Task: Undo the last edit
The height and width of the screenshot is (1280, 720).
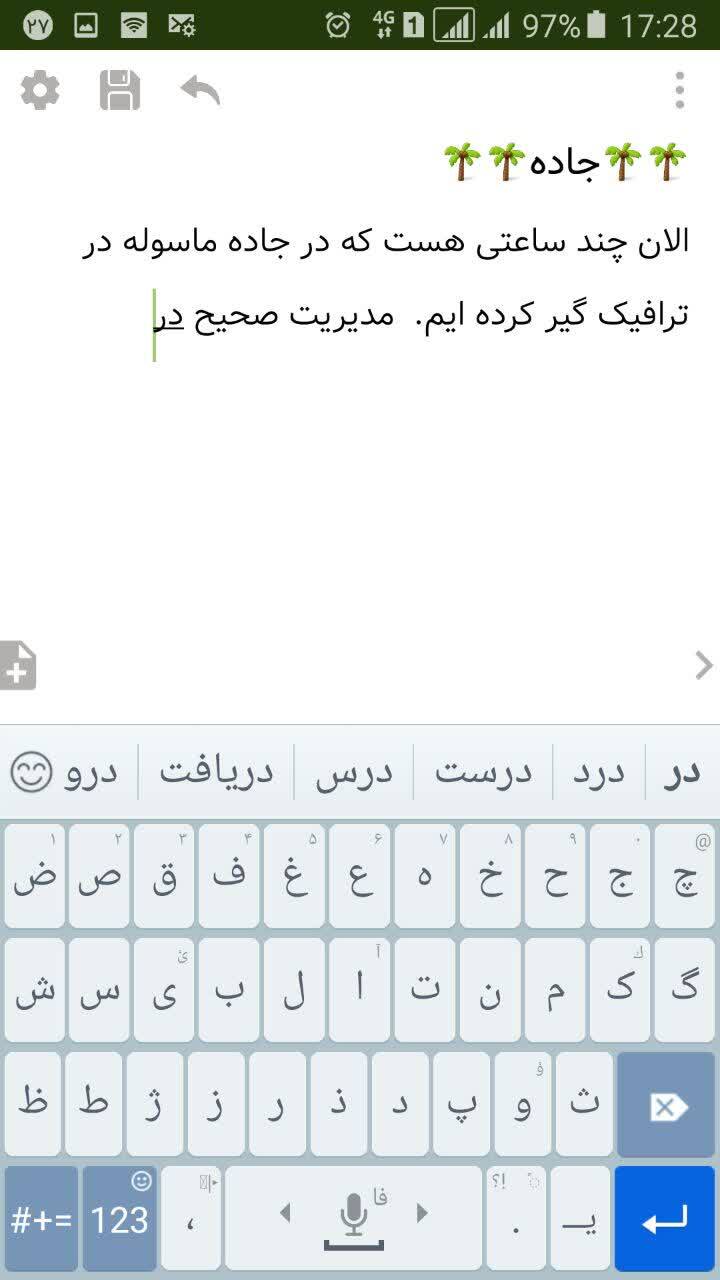Action: click(200, 91)
